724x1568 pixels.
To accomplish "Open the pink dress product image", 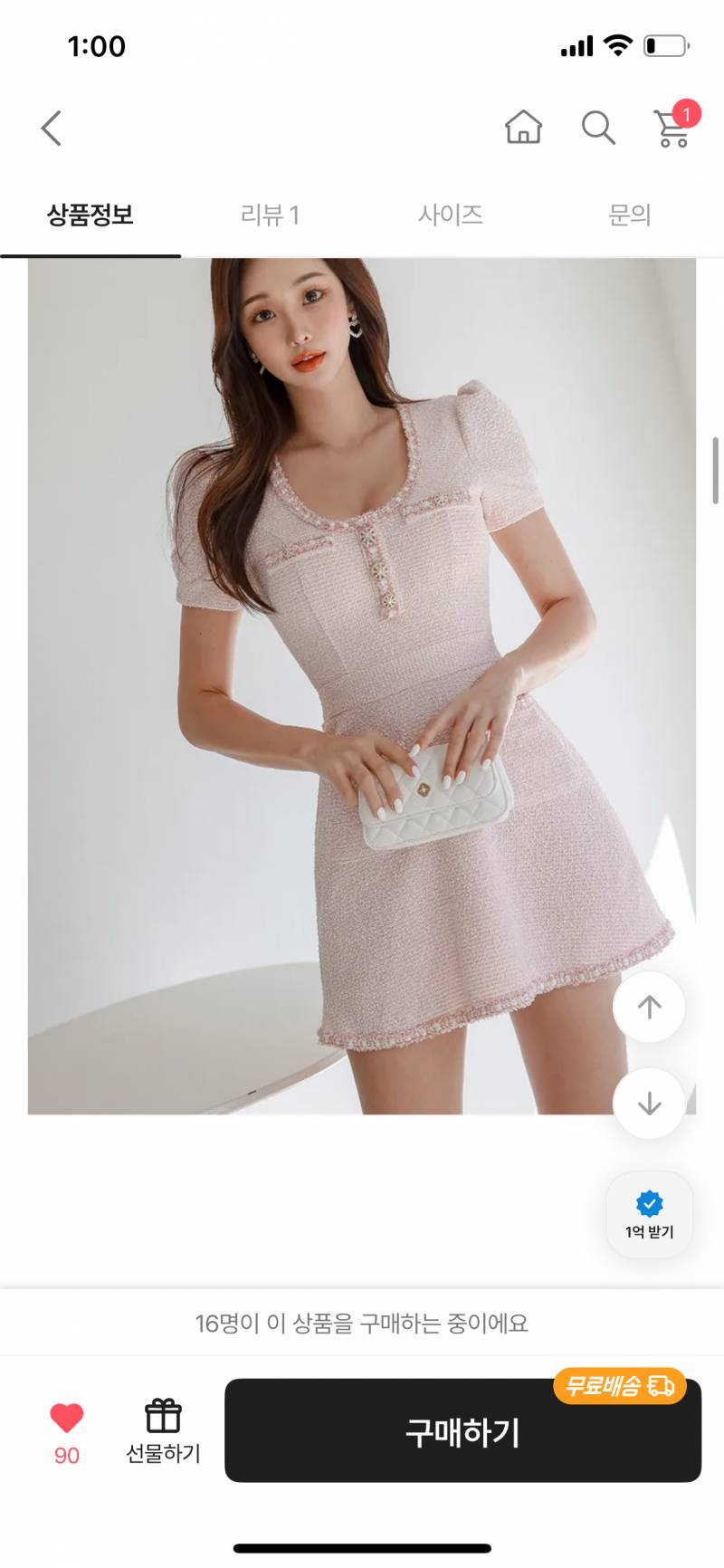I will (x=362, y=686).
